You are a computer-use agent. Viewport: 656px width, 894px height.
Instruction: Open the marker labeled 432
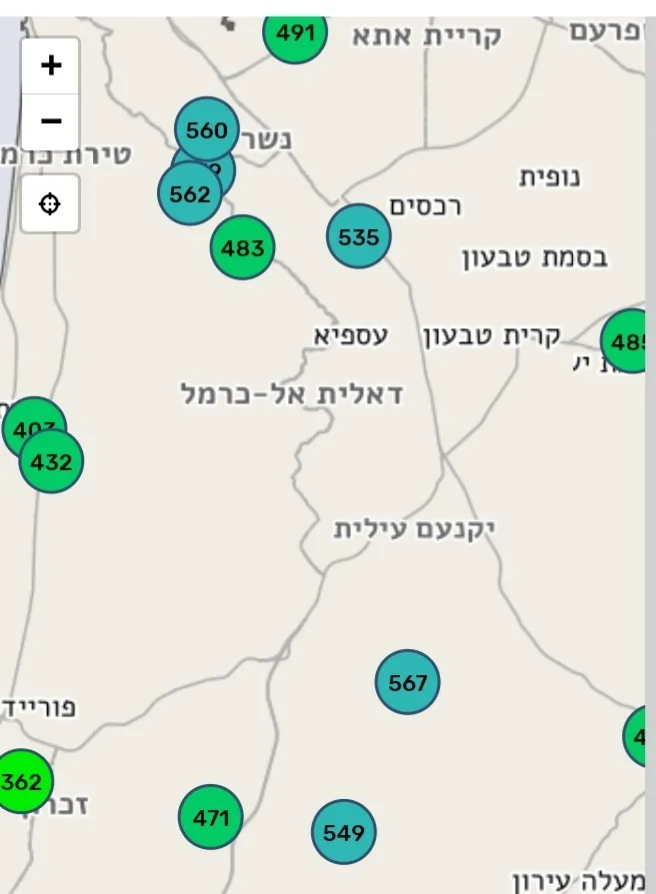coord(52,462)
